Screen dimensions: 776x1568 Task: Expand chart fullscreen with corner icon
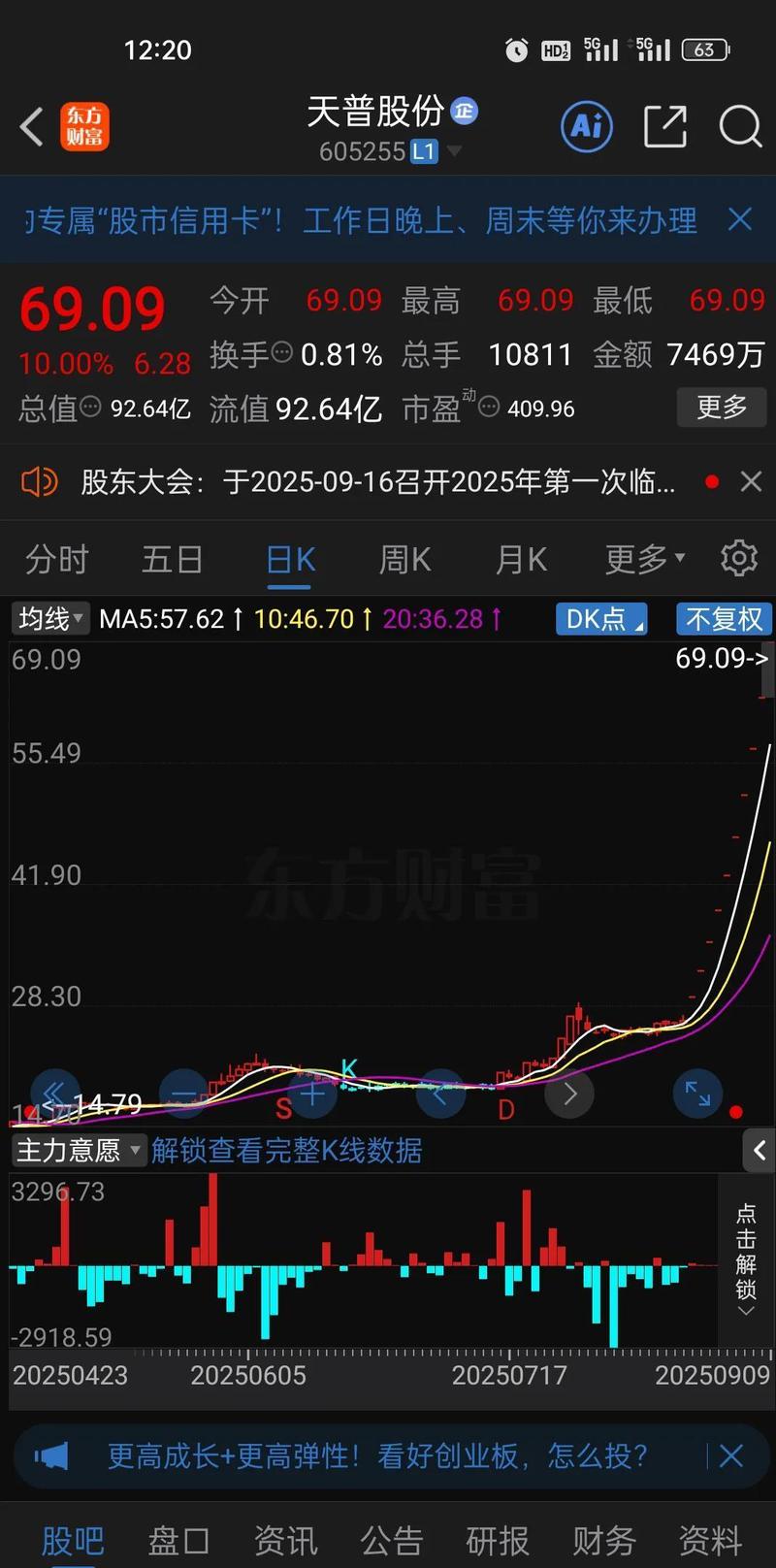(x=697, y=1094)
